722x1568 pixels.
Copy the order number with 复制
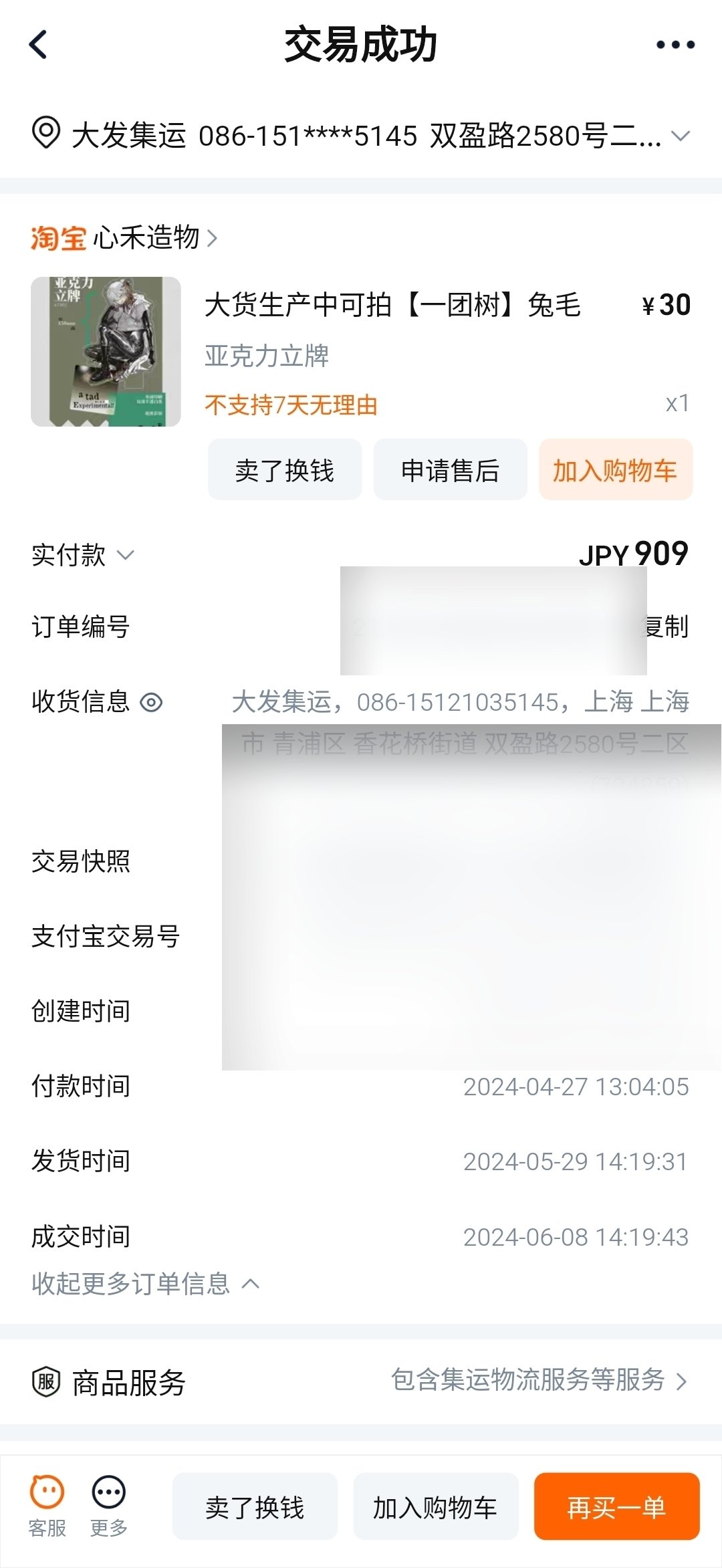[x=667, y=627]
